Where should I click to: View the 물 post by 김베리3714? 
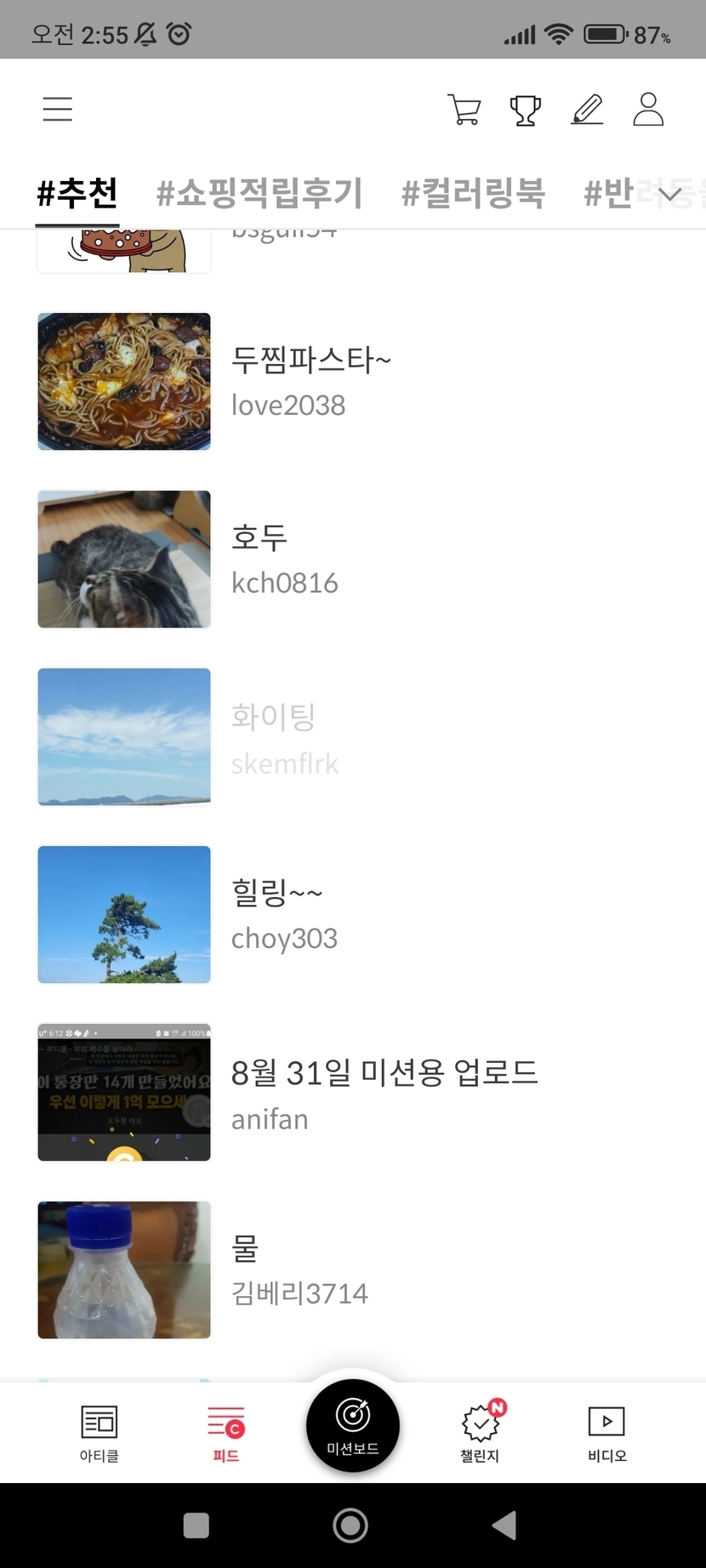pyautogui.click(x=299, y=1270)
